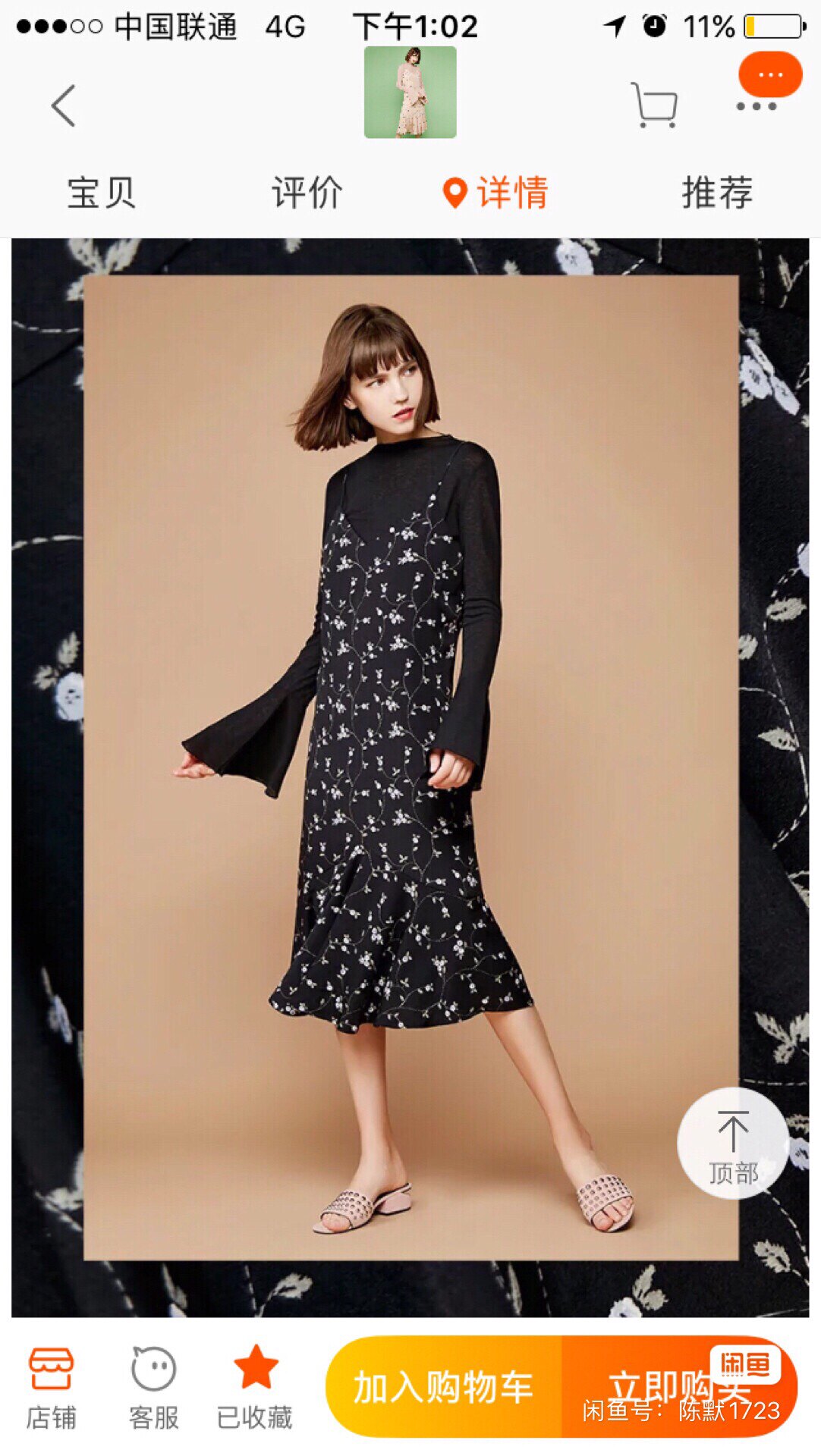Image resolution: width=821 pixels, height=1456 pixels.
Task: Contact 客服 customer service
Action: [x=154, y=1389]
